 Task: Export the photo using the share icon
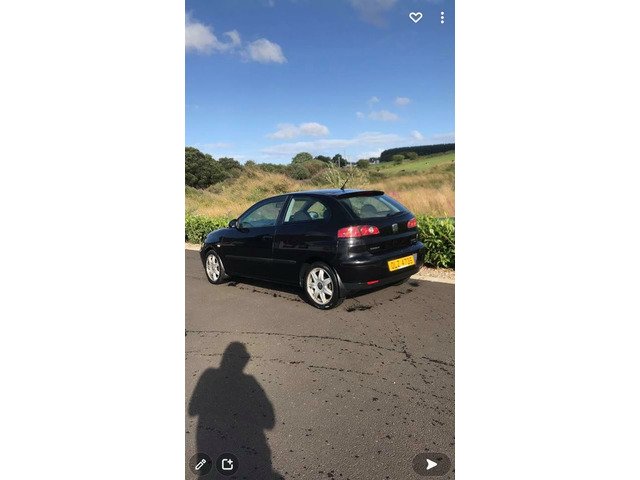tap(227, 464)
